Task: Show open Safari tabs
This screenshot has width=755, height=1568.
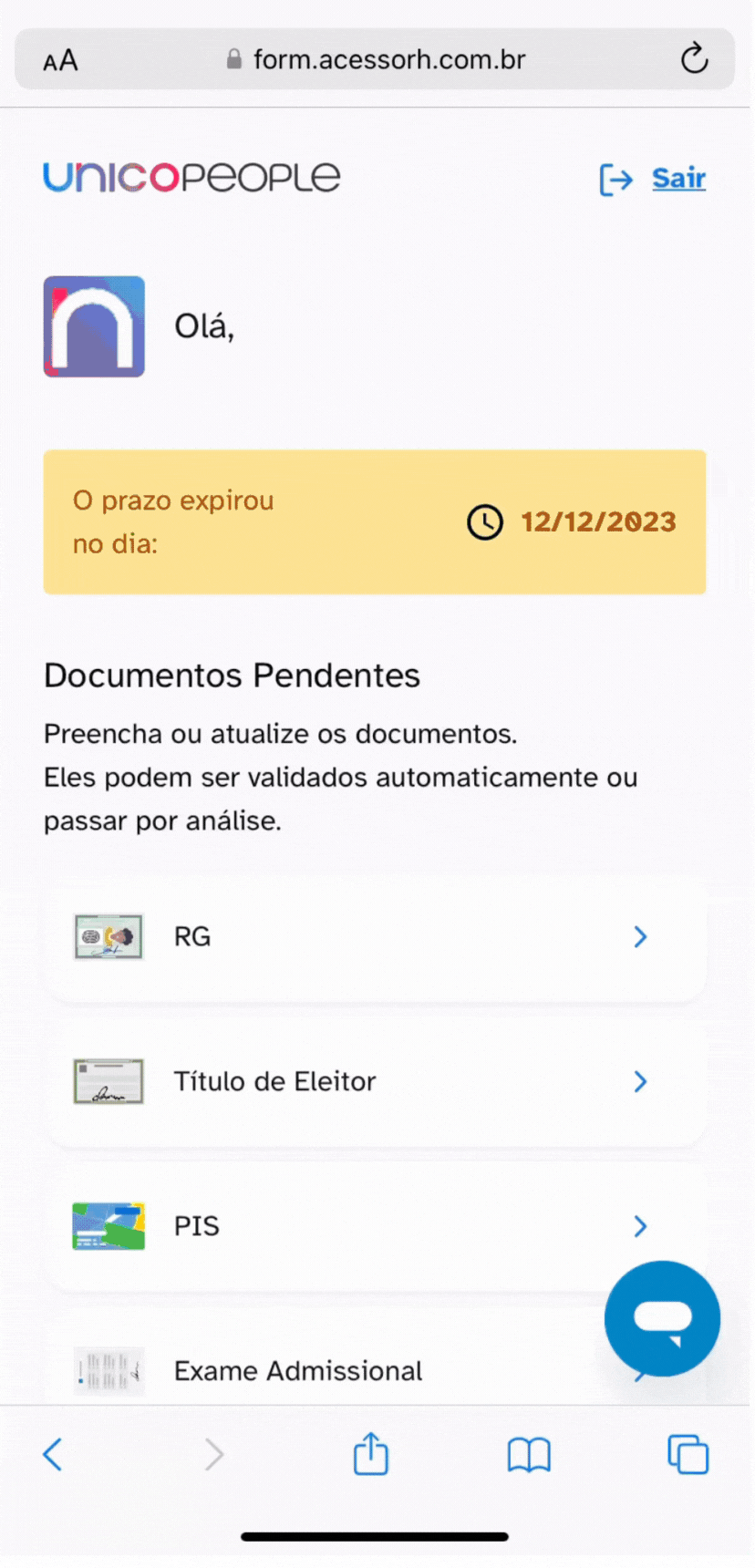Action: 688,1454
